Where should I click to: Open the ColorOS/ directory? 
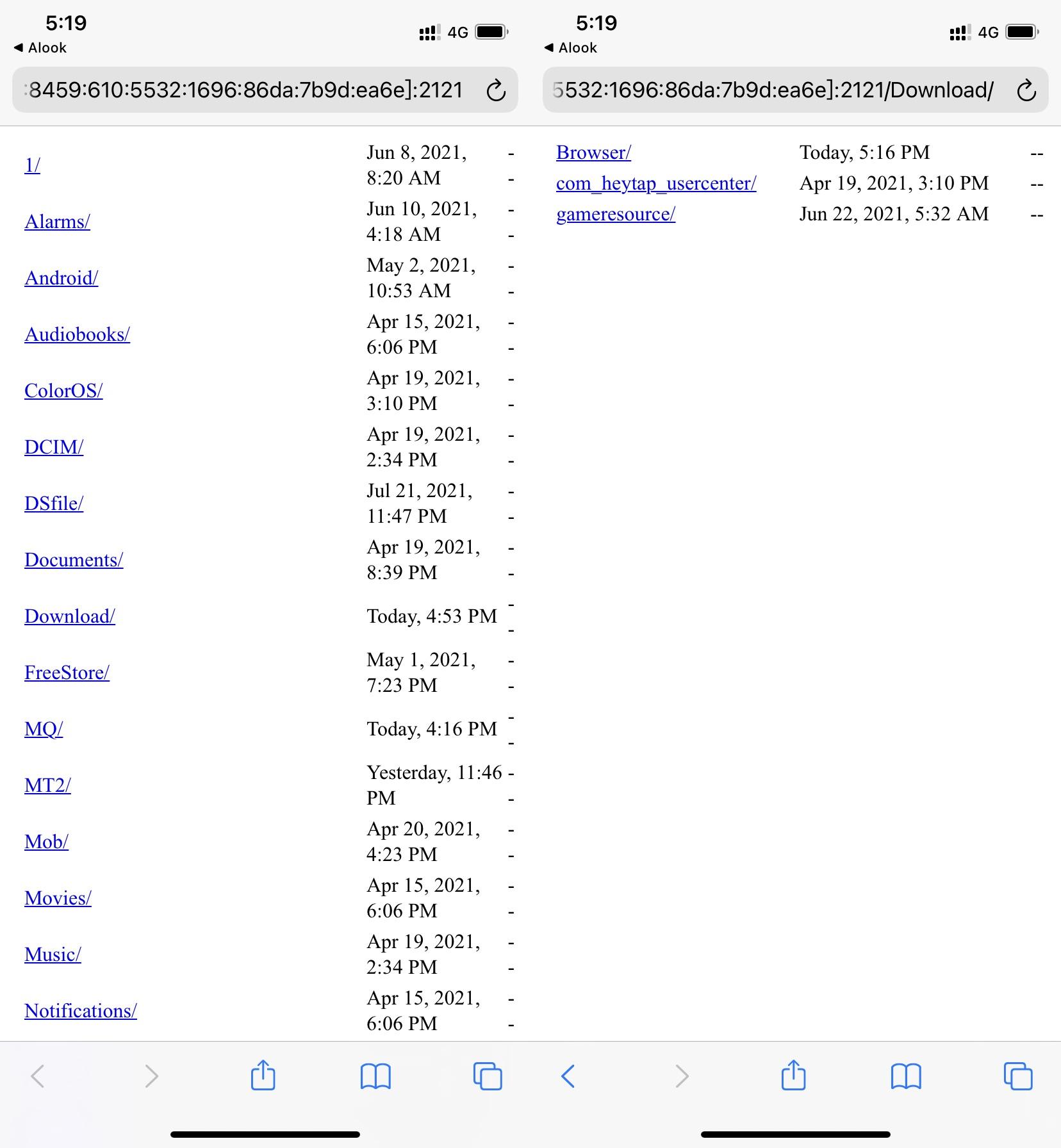tap(63, 391)
